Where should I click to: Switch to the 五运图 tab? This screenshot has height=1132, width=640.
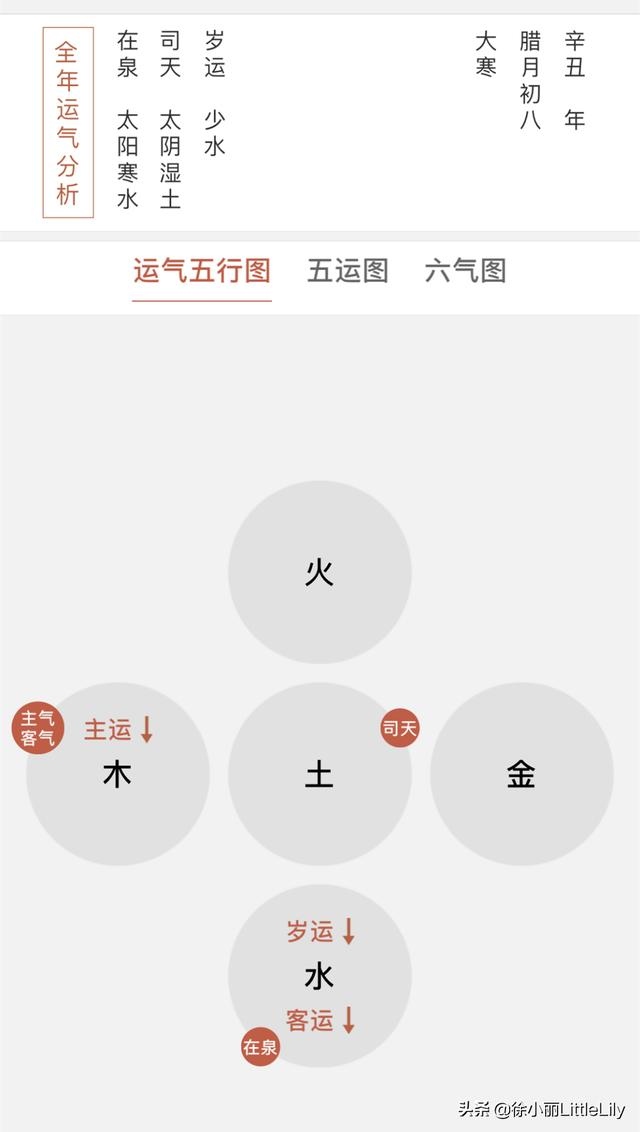[x=347, y=271]
